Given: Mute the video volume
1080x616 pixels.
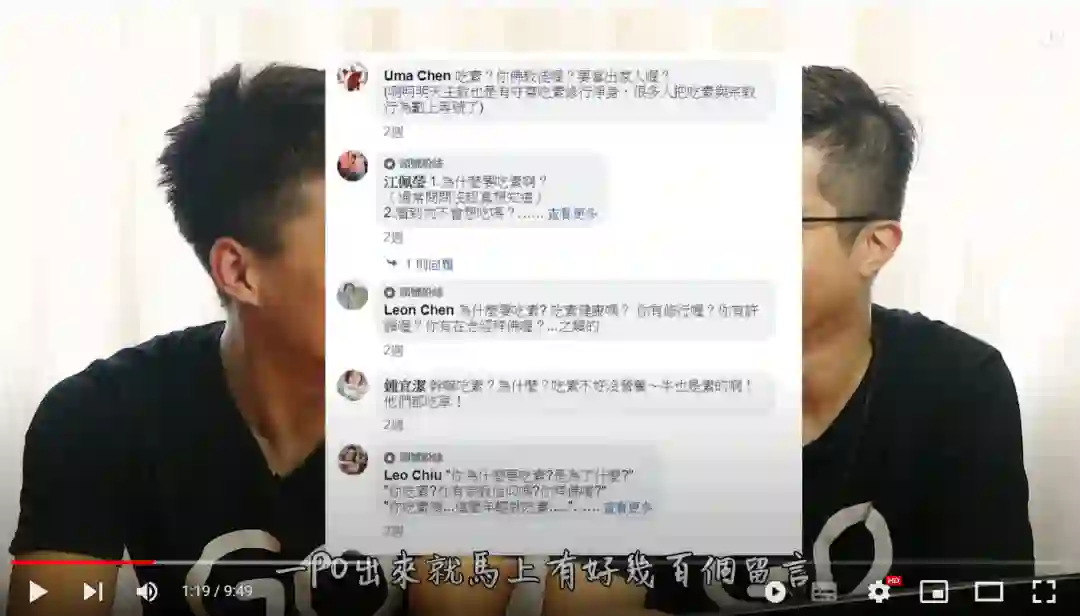Looking at the screenshot, I should pos(147,591).
